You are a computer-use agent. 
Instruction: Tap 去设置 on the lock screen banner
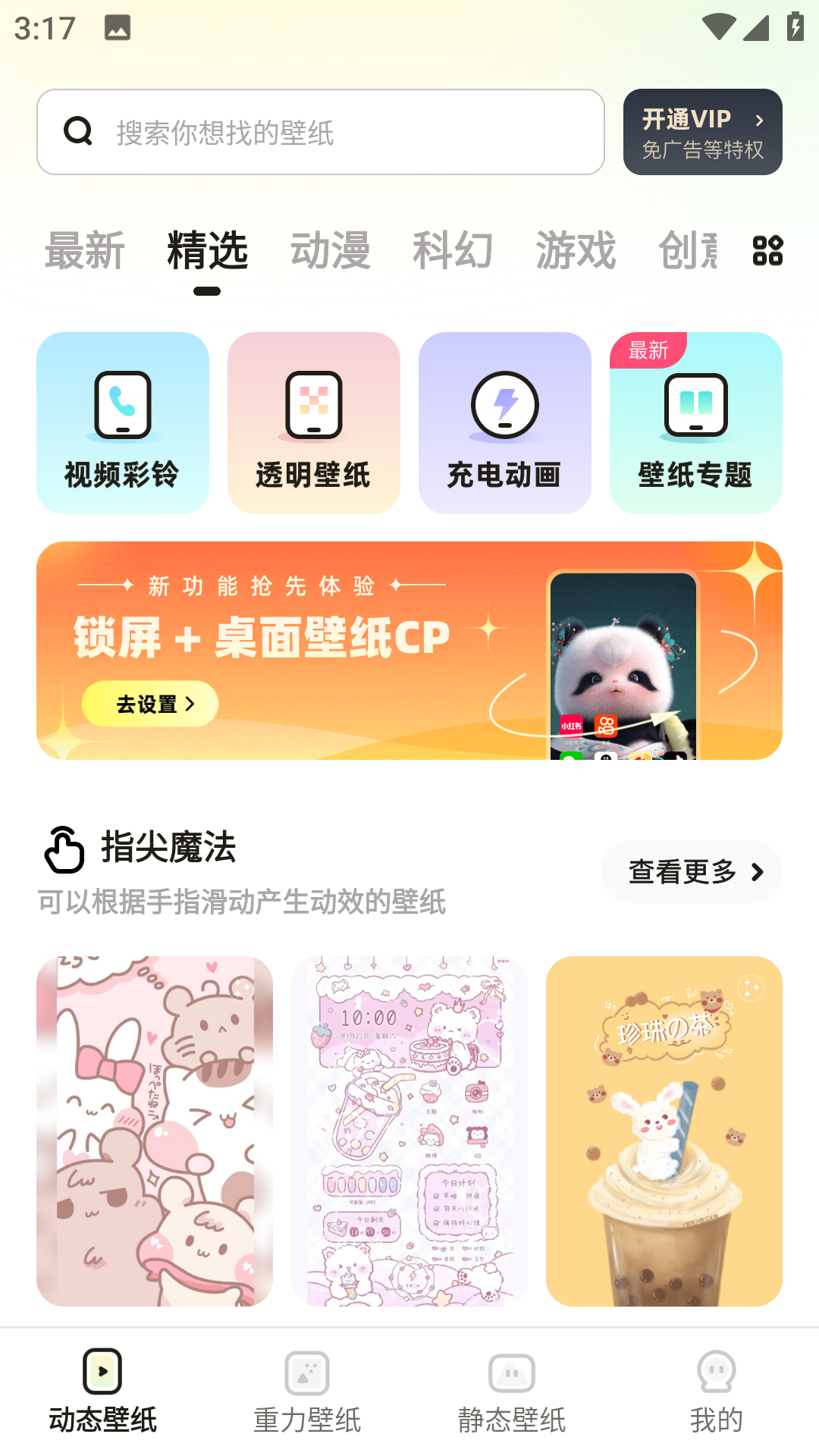click(x=150, y=704)
